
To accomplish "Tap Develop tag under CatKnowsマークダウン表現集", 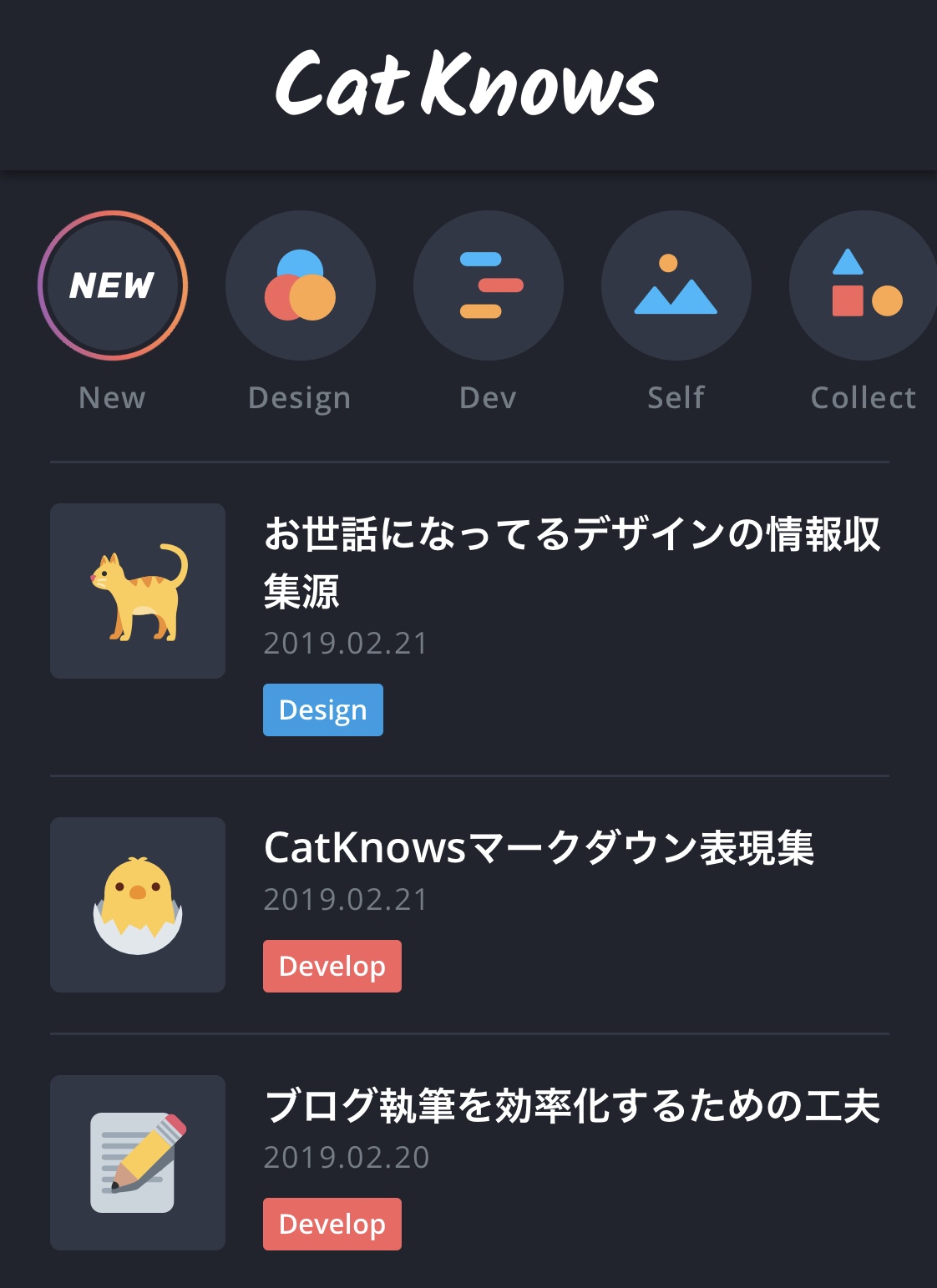I will click(332, 967).
